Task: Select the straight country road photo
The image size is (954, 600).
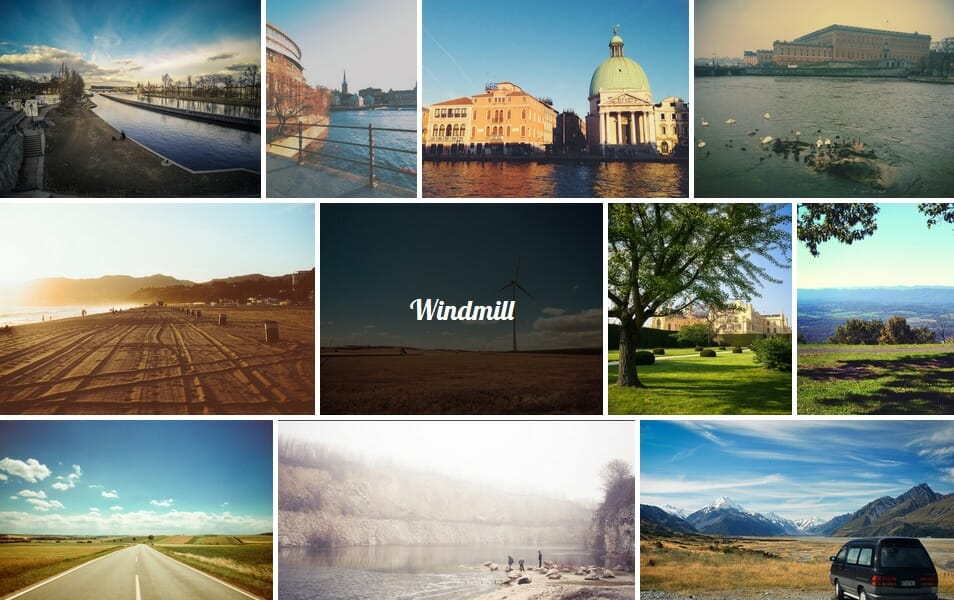Action: pyautogui.click(x=136, y=510)
